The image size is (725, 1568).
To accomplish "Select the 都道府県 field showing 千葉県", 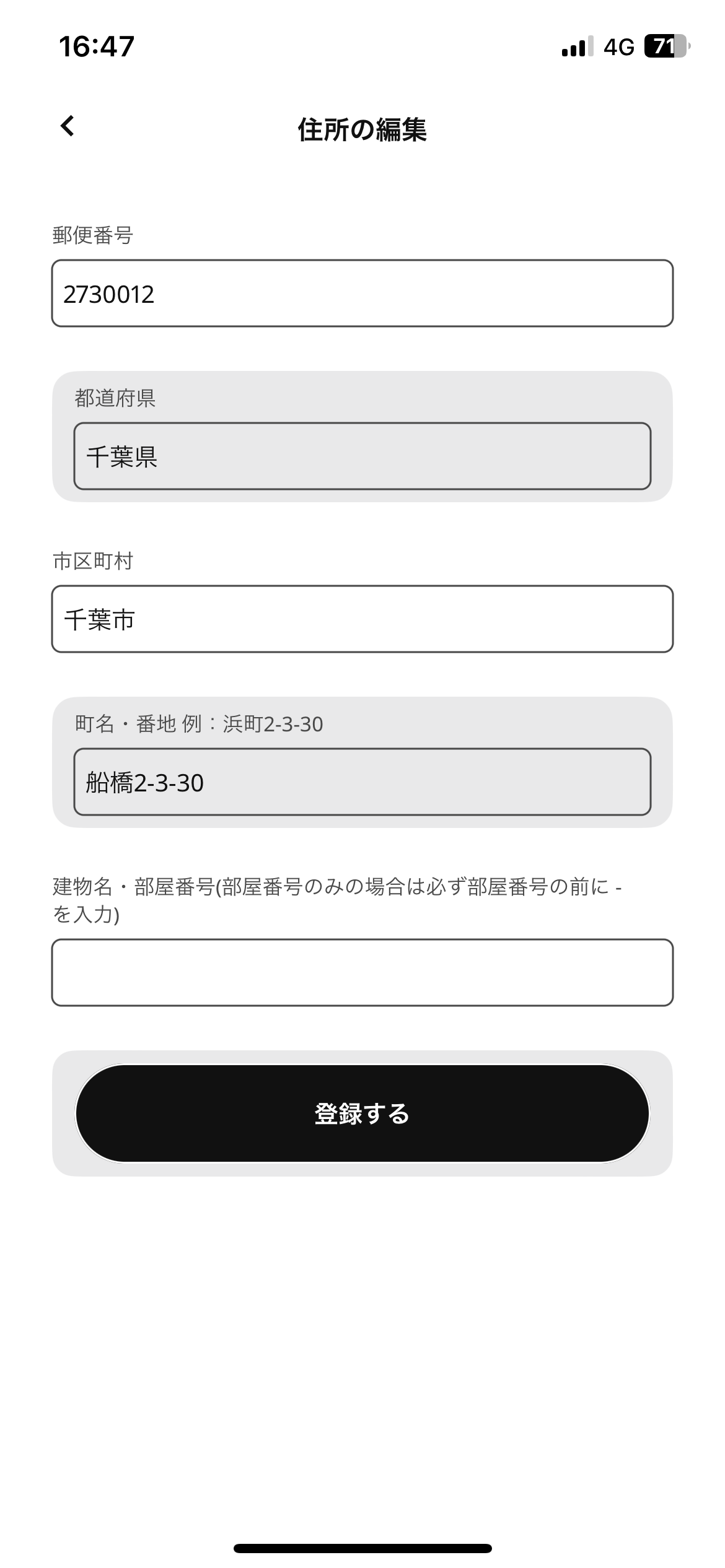I will click(362, 456).
